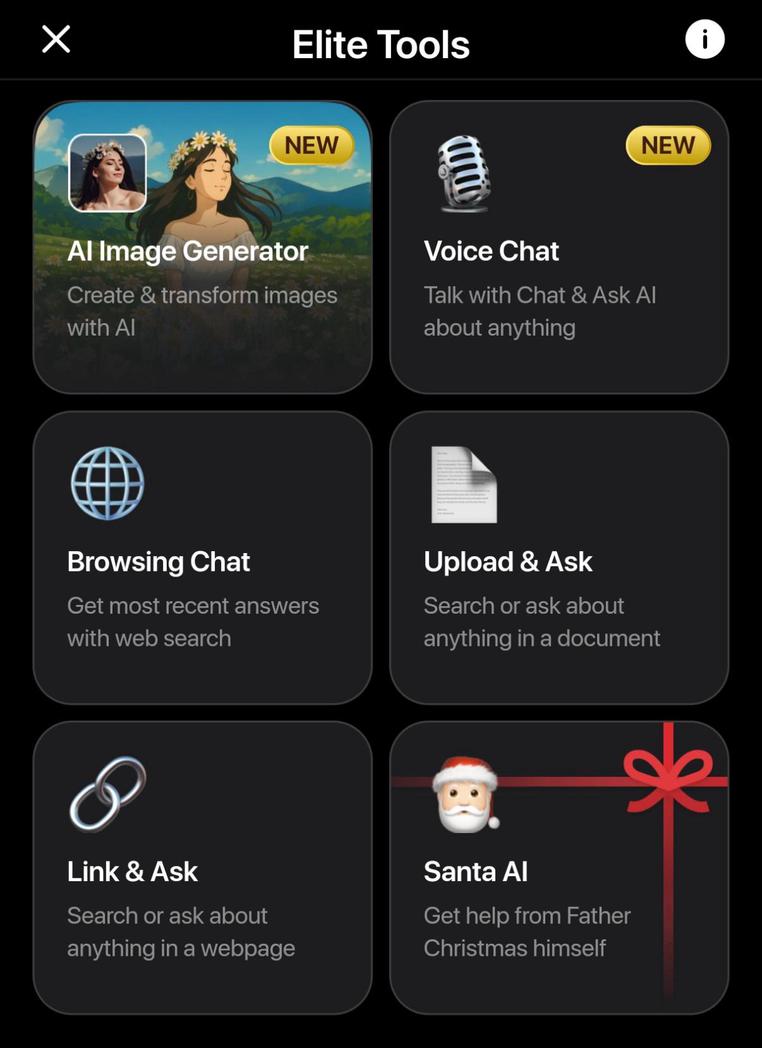
Task: Click the Elite Tools title header
Action: [380, 42]
